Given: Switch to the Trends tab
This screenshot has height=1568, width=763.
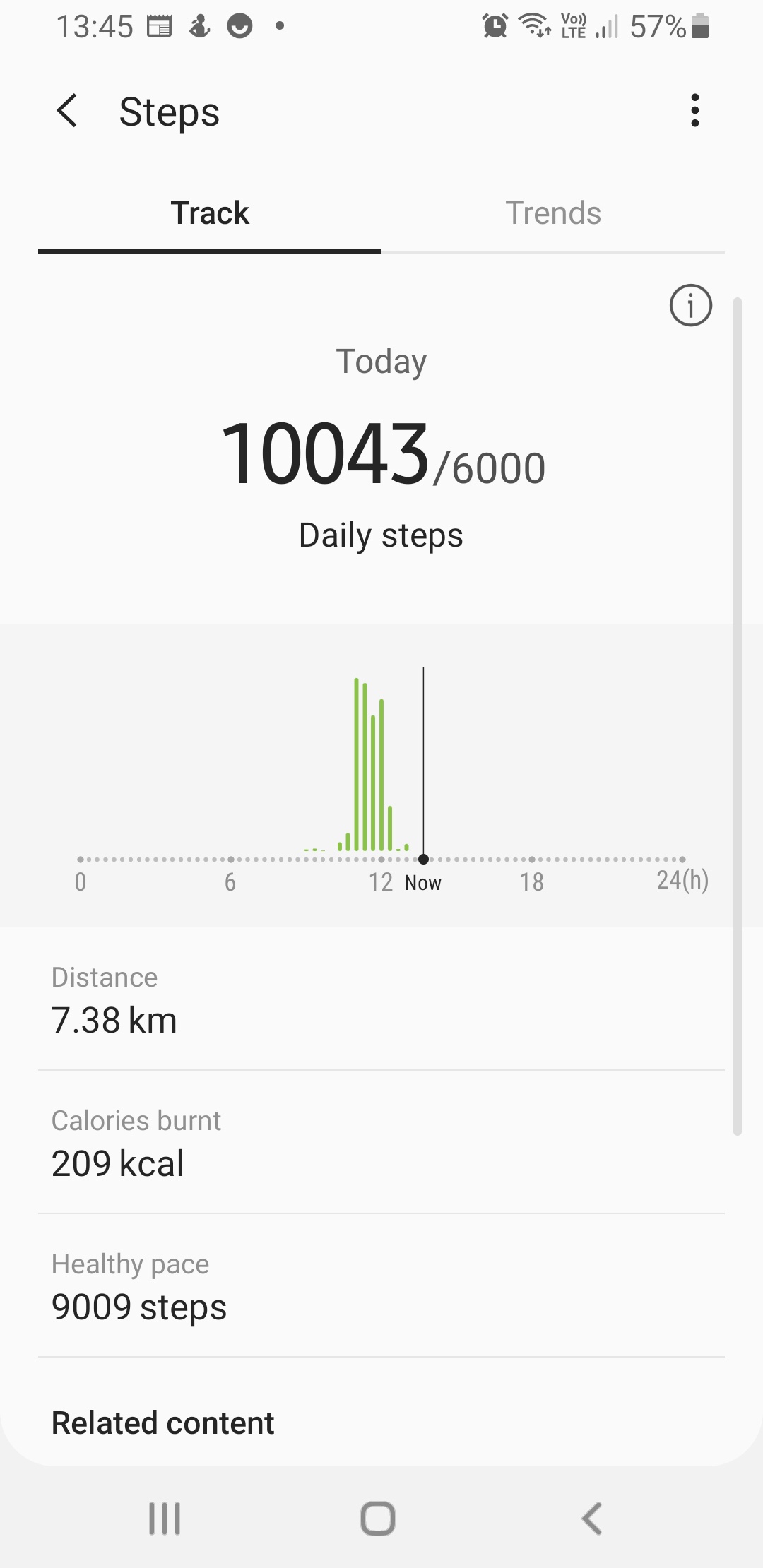Looking at the screenshot, I should click(553, 213).
